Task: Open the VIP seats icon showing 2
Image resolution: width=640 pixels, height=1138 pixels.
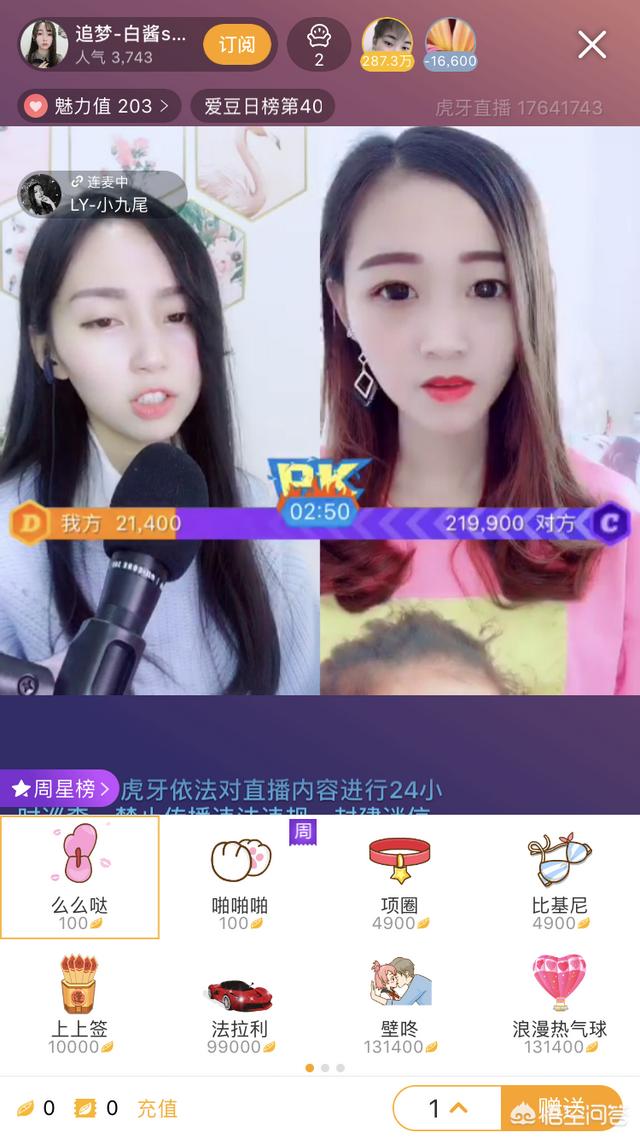Action: coord(319,45)
